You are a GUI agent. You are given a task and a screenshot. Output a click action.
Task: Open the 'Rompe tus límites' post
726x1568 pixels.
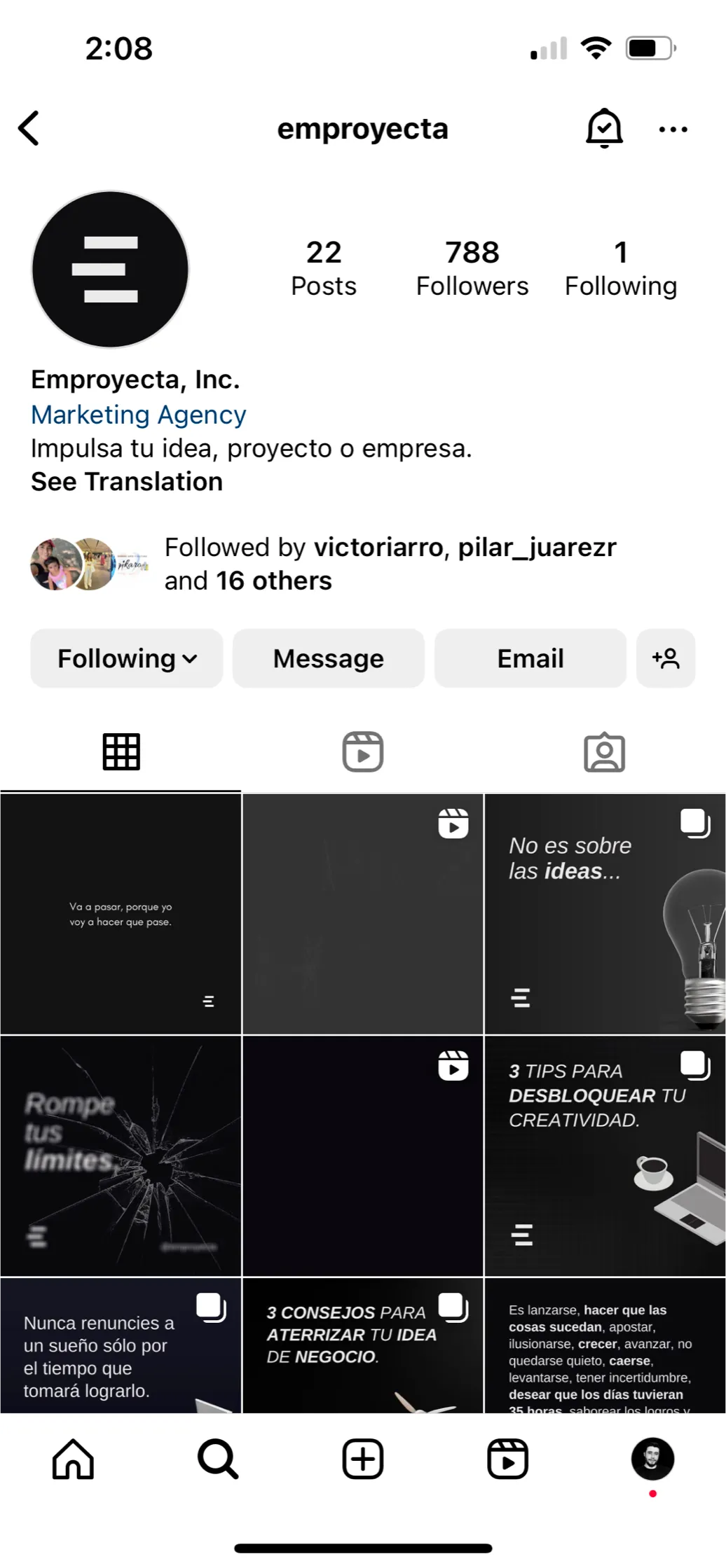click(x=121, y=1156)
